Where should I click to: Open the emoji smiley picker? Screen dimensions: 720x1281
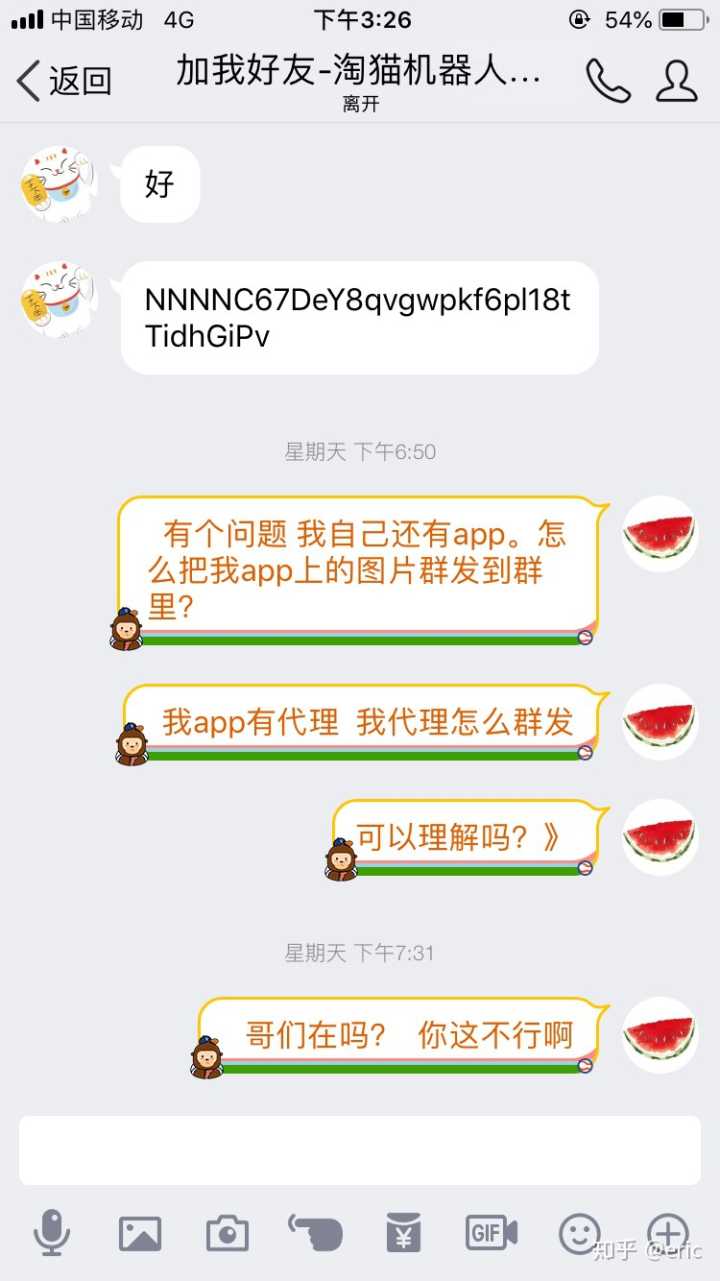click(x=579, y=1233)
